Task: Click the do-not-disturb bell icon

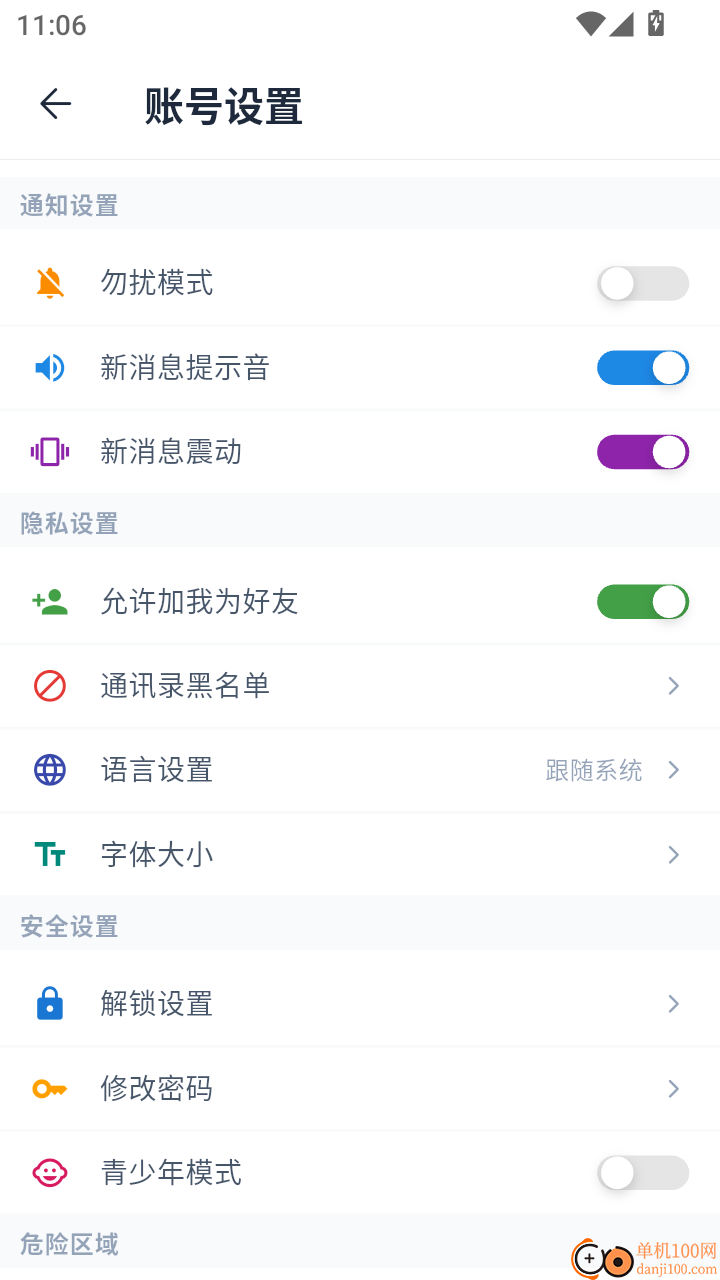Action: (49, 283)
